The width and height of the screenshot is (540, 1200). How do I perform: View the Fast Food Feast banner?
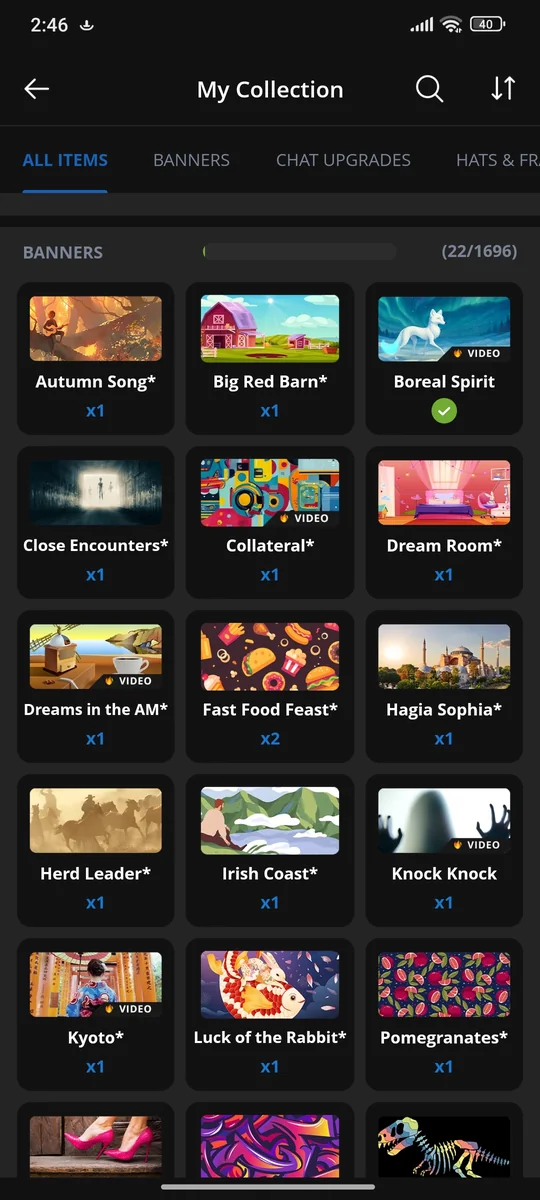click(270, 685)
